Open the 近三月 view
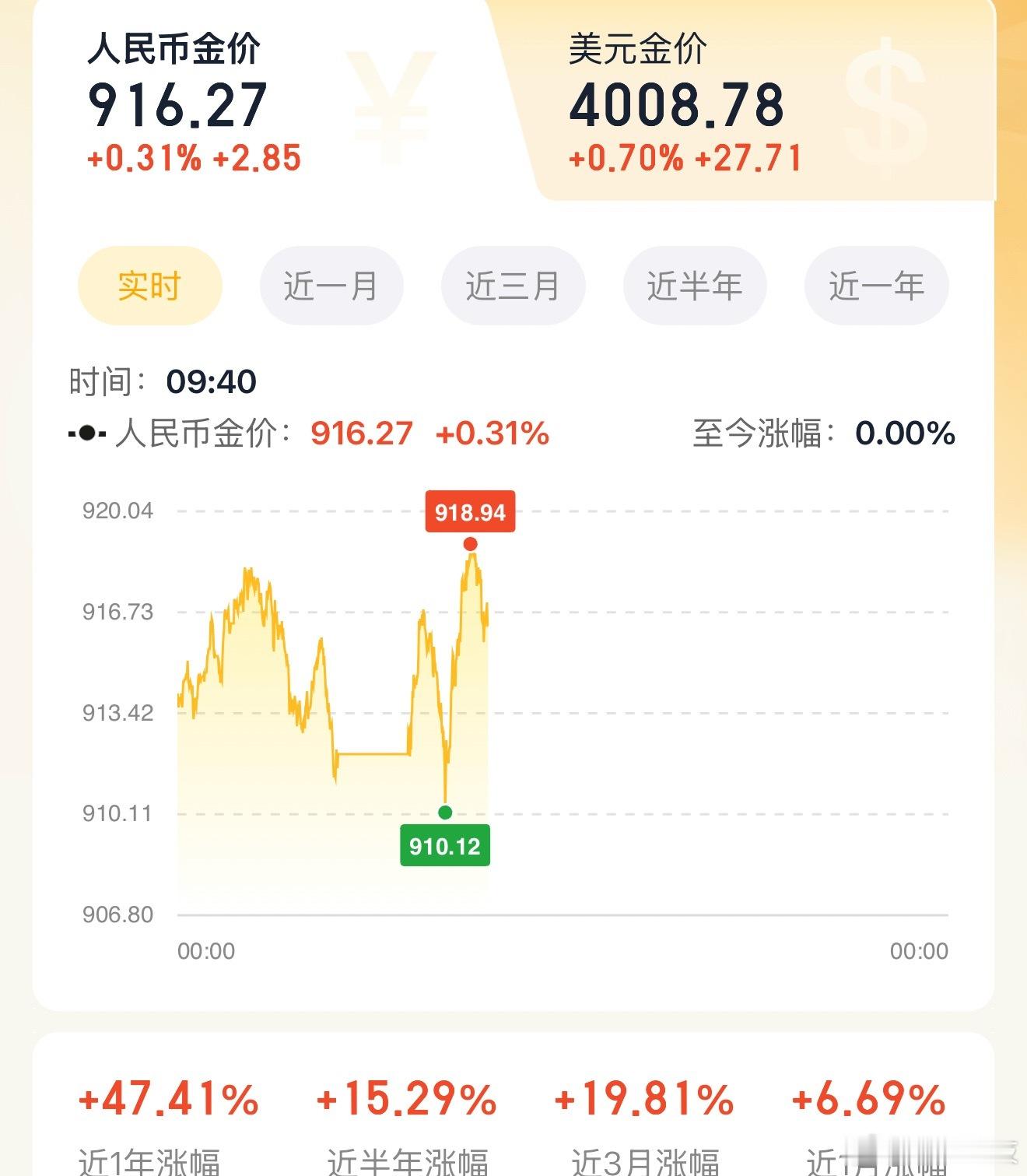Screen dimensions: 1027x1176 pyautogui.click(x=513, y=285)
